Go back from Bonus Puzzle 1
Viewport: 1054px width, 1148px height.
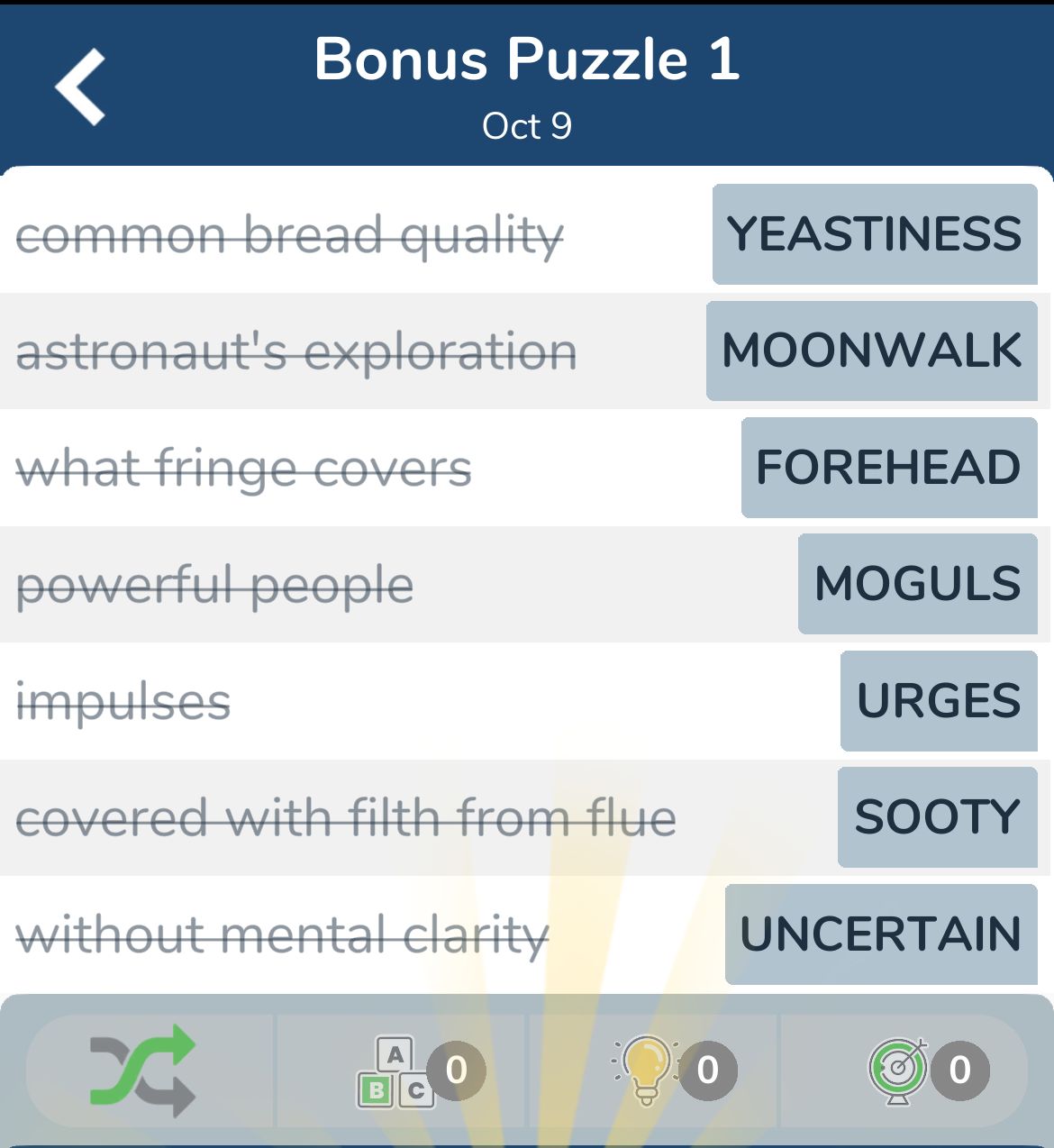(x=81, y=87)
